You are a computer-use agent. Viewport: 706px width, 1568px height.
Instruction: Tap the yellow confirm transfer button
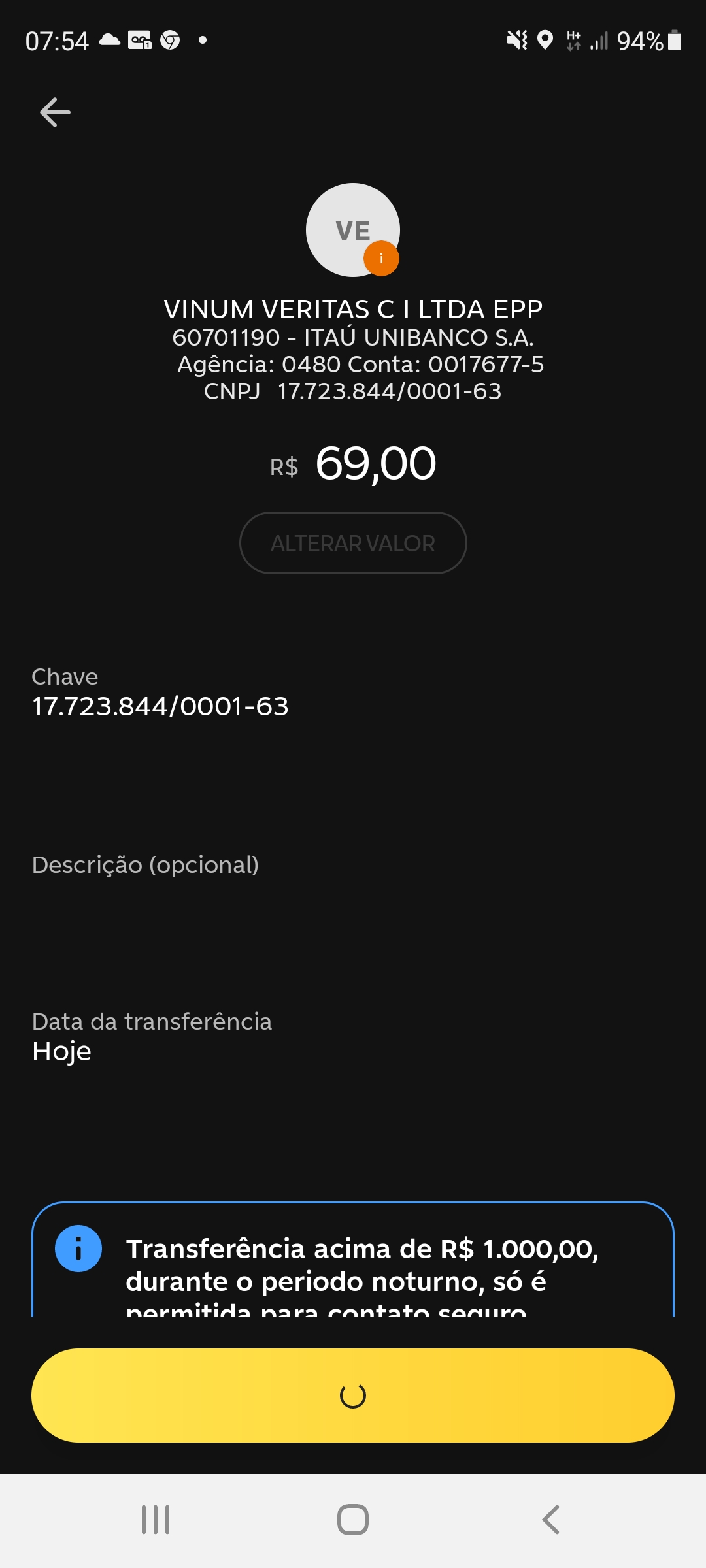point(353,1396)
